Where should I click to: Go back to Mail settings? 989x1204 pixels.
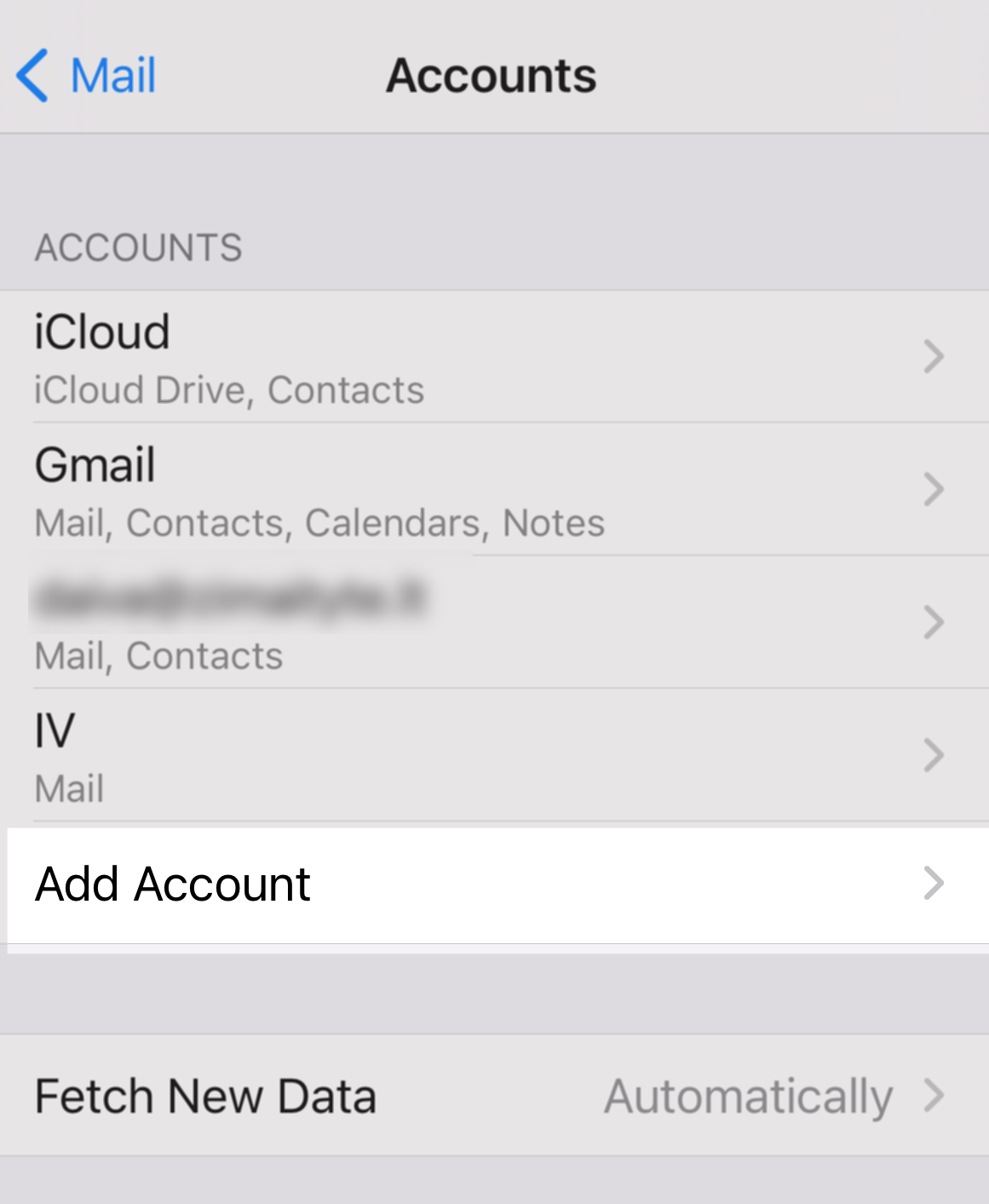click(x=86, y=76)
